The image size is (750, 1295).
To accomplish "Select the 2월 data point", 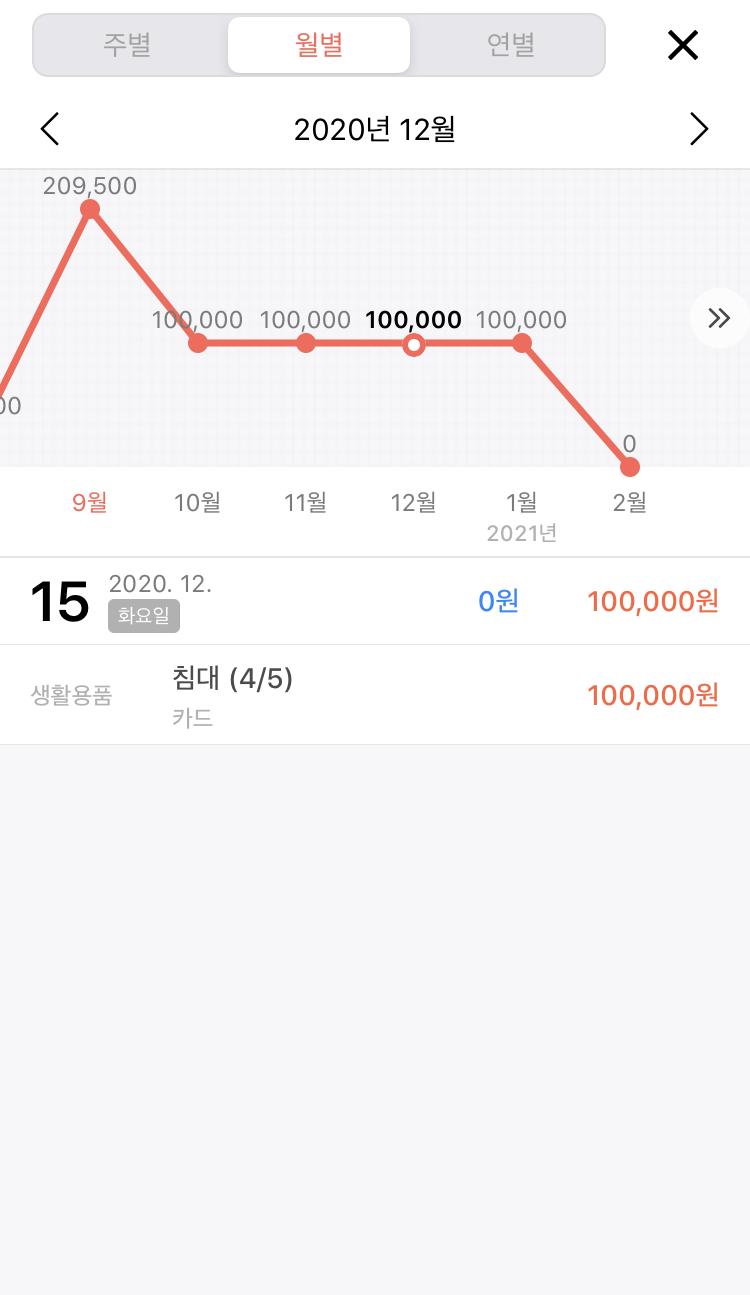I will pos(630,466).
